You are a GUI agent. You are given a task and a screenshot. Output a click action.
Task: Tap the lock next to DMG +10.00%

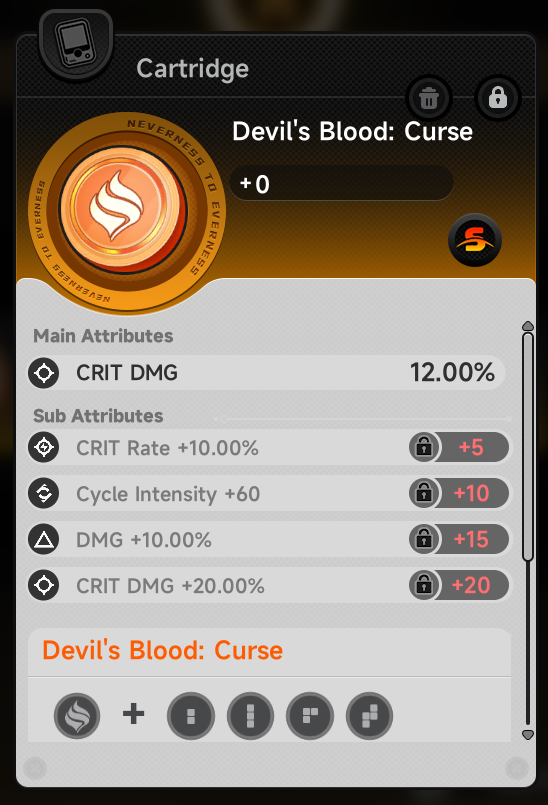pos(424,539)
